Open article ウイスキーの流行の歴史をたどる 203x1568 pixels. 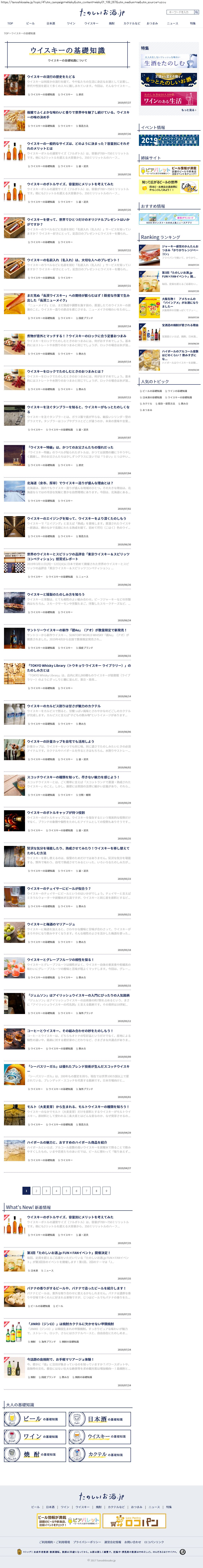click(51, 77)
